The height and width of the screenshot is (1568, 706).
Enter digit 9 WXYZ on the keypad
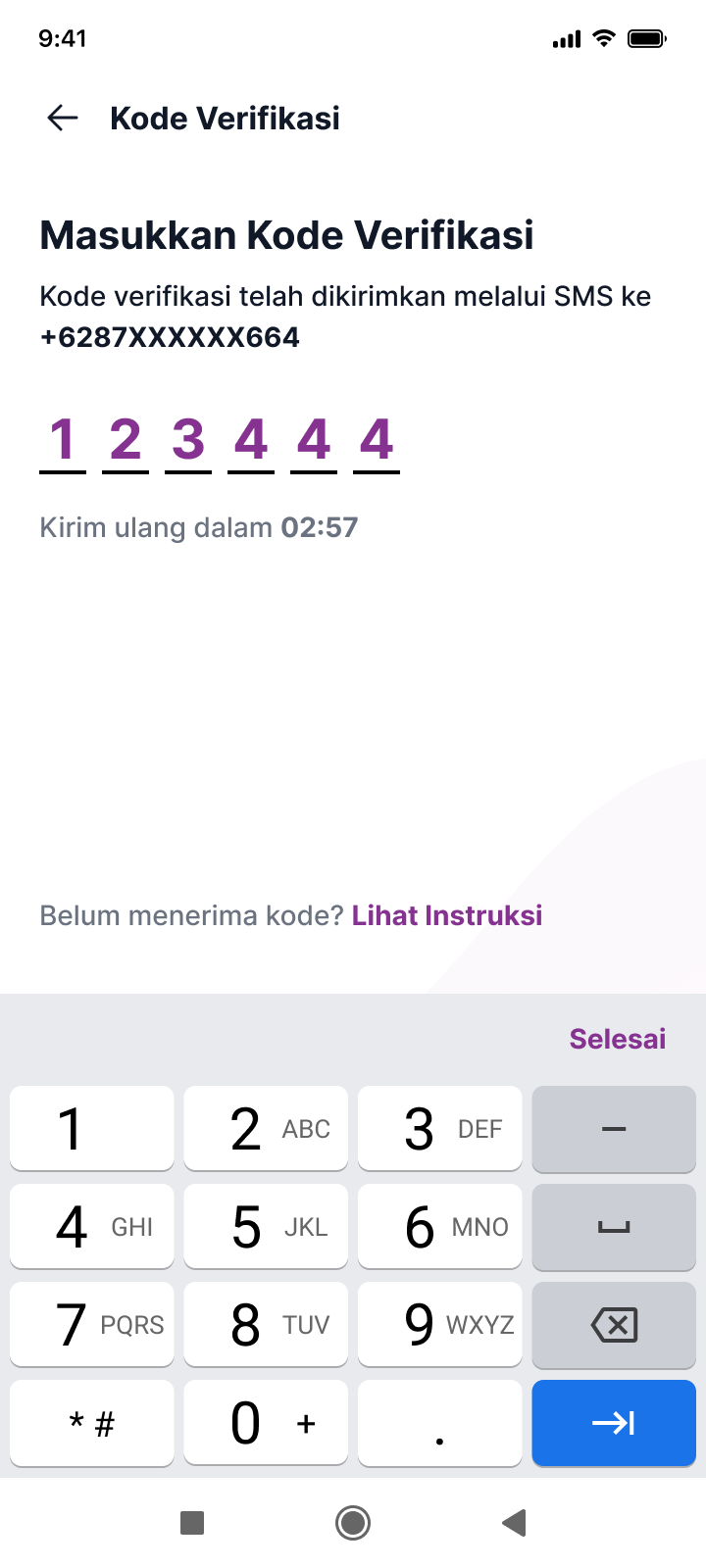[x=439, y=1324]
